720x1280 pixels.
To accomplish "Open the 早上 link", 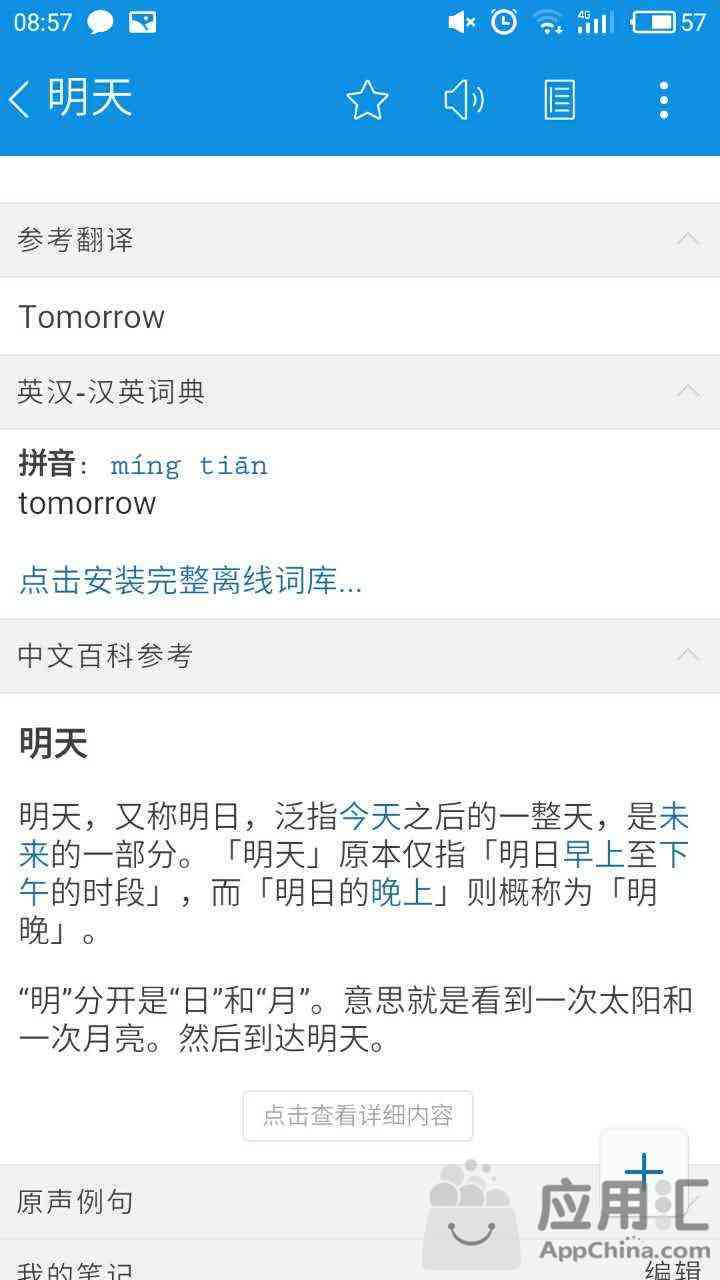I will (x=594, y=855).
